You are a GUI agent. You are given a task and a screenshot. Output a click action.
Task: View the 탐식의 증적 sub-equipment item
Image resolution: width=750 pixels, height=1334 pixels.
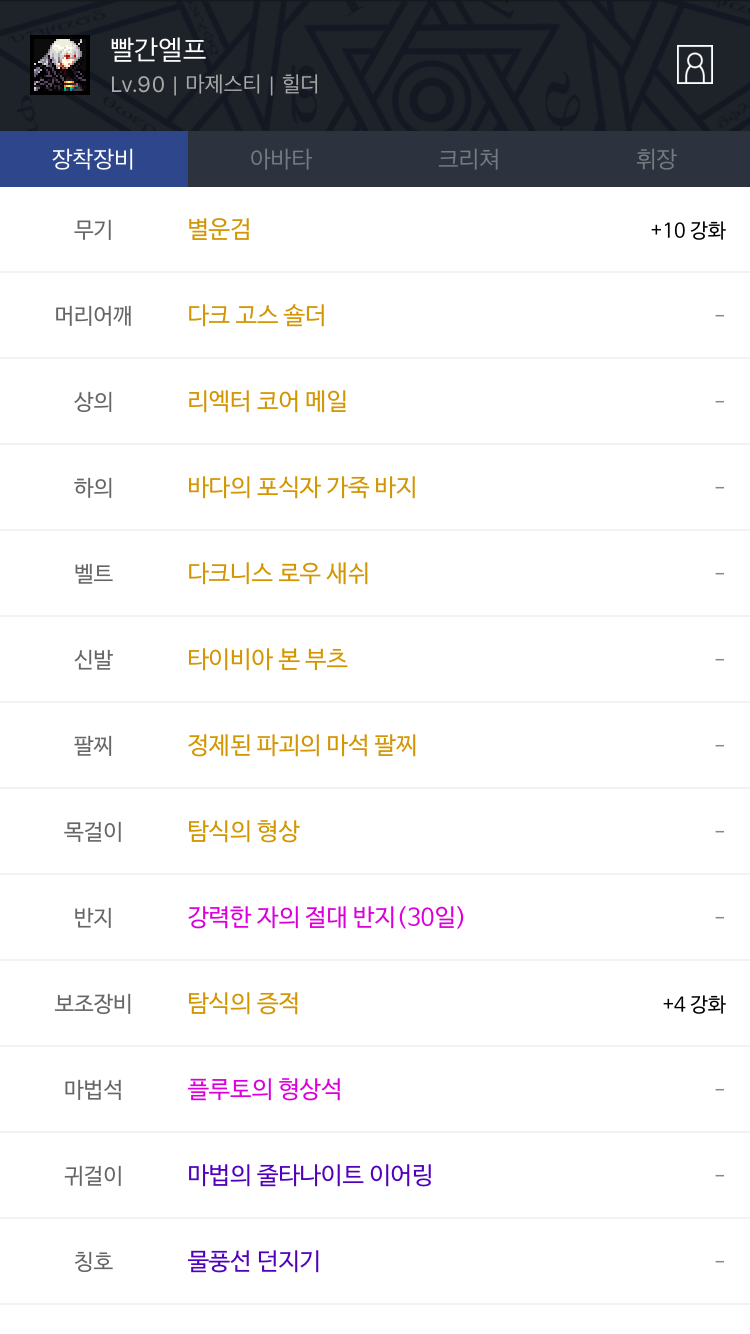click(243, 1004)
